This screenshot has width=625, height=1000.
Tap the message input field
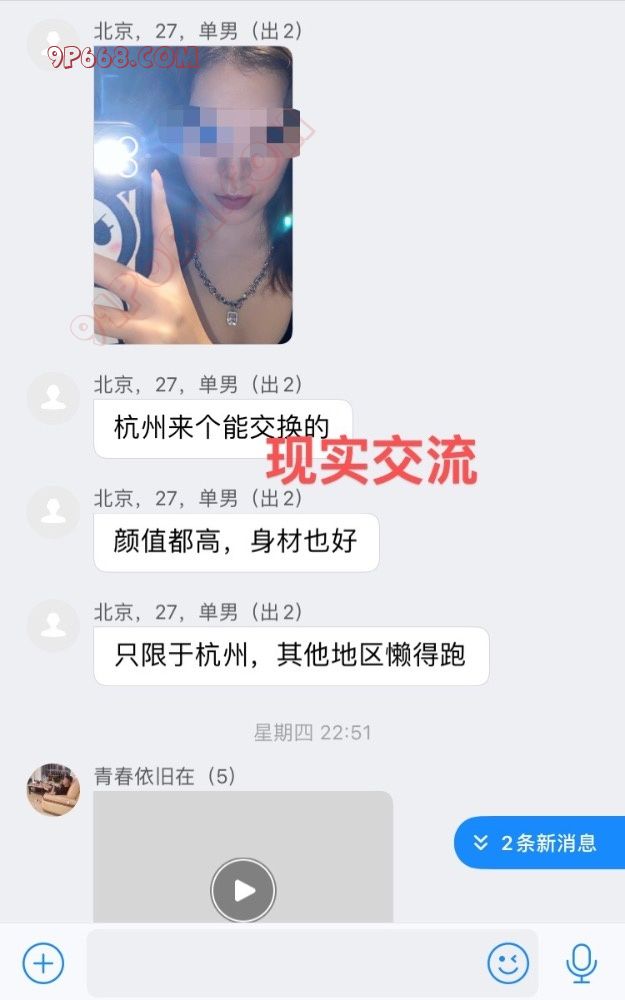click(285, 964)
